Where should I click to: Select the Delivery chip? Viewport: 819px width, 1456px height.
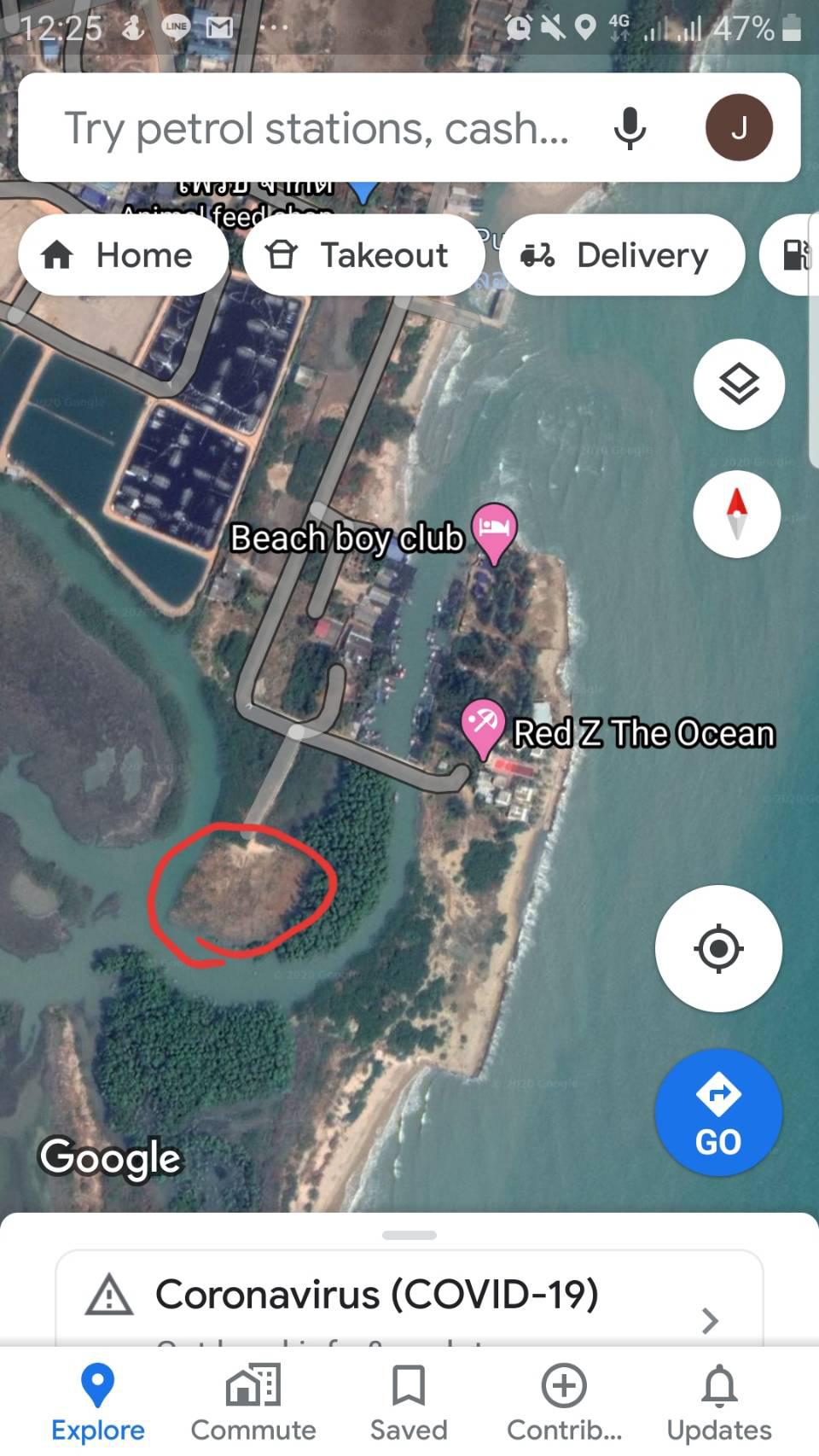(621, 255)
